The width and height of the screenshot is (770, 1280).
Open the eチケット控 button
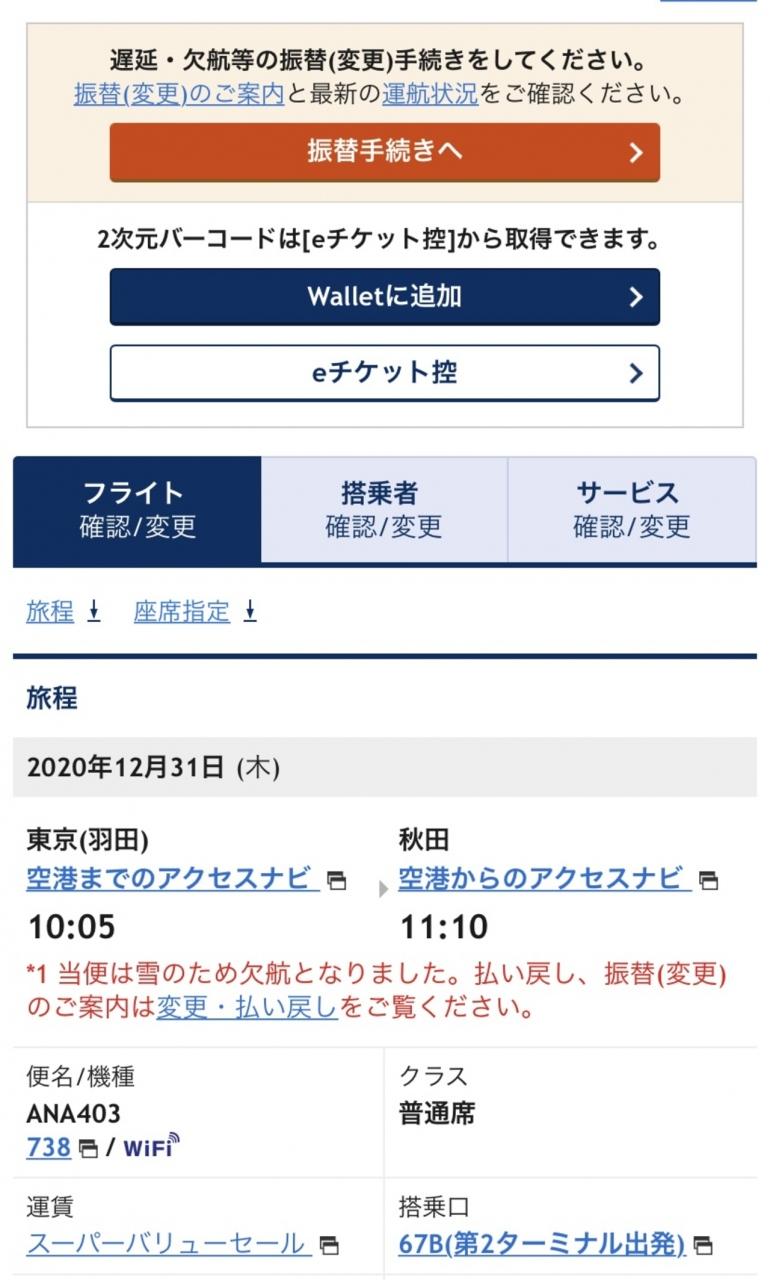pyautogui.click(x=384, y=373)
